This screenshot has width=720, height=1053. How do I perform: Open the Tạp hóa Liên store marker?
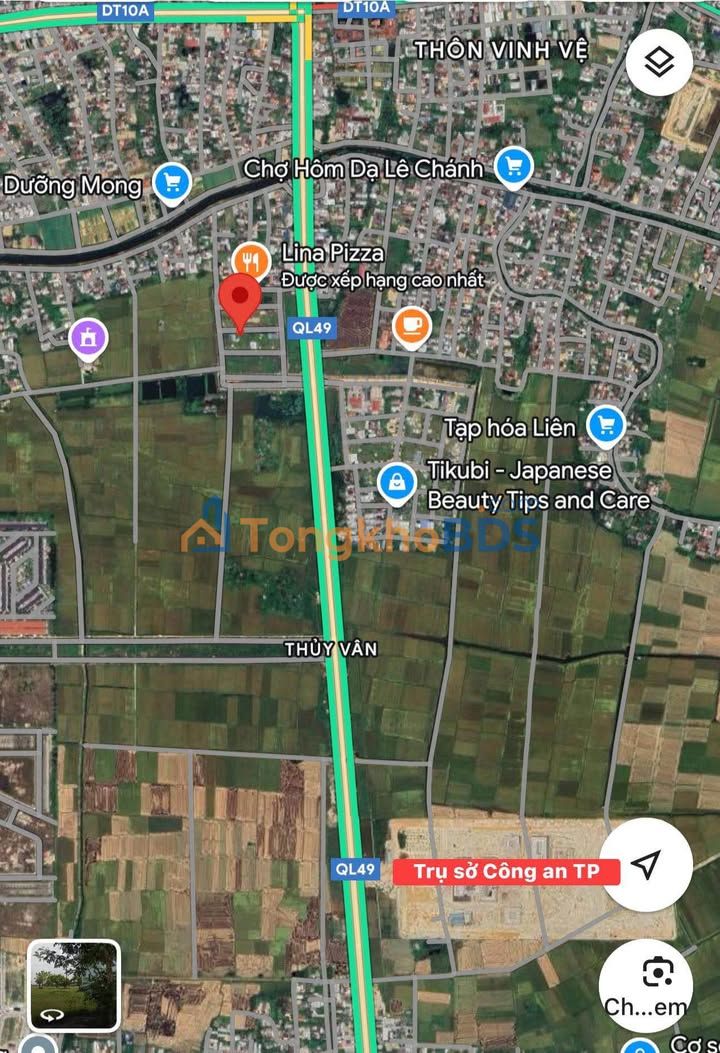(x=605, y=426)
